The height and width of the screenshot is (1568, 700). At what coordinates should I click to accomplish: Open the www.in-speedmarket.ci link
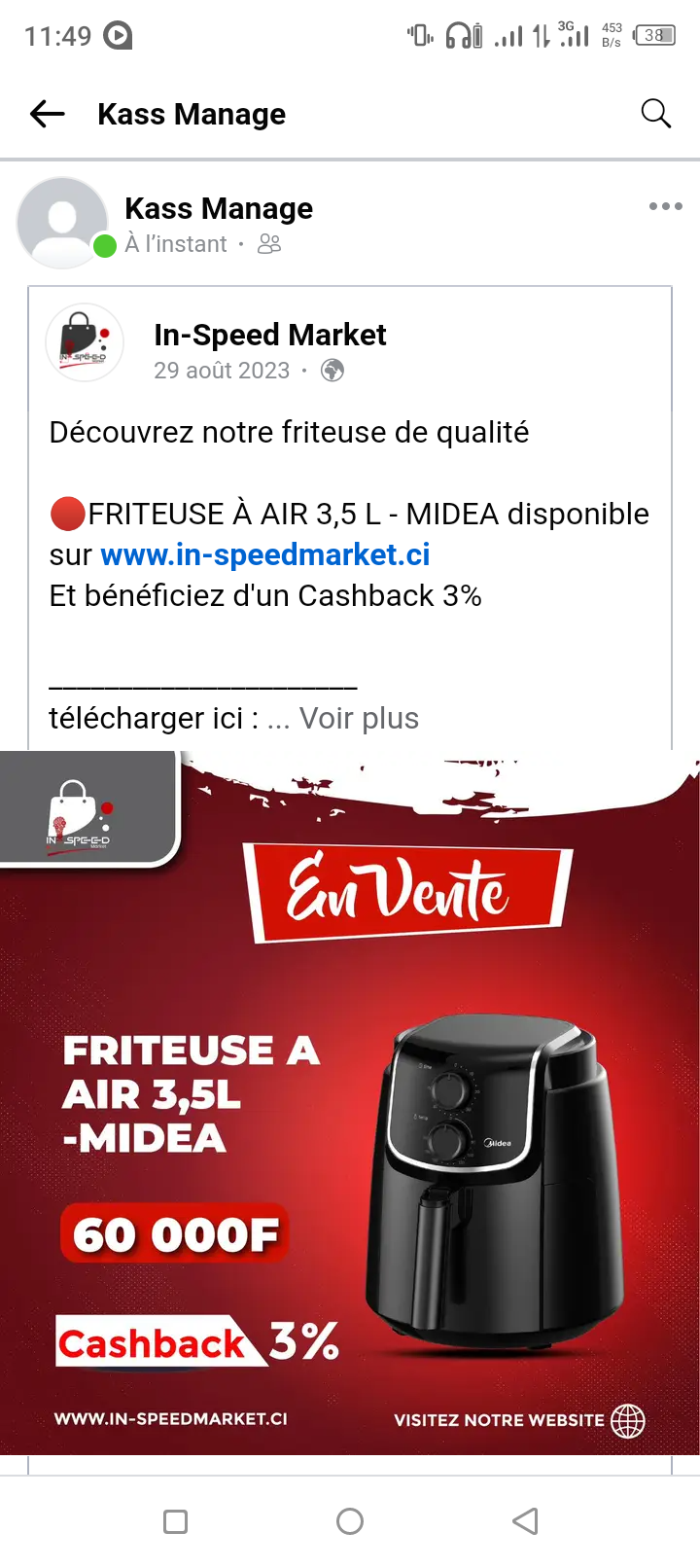tap(265, 554)
